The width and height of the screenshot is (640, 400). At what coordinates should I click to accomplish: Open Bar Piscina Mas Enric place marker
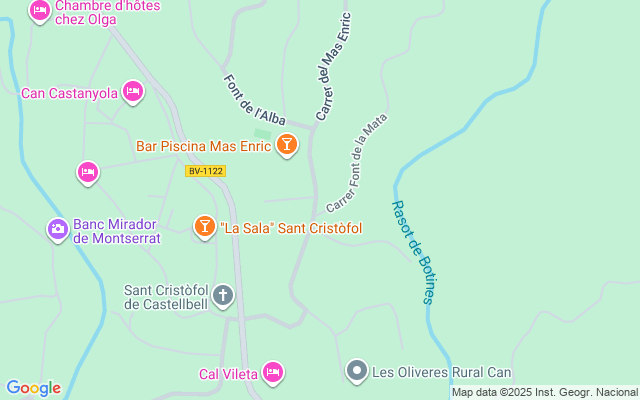click(x=287, y=147)
